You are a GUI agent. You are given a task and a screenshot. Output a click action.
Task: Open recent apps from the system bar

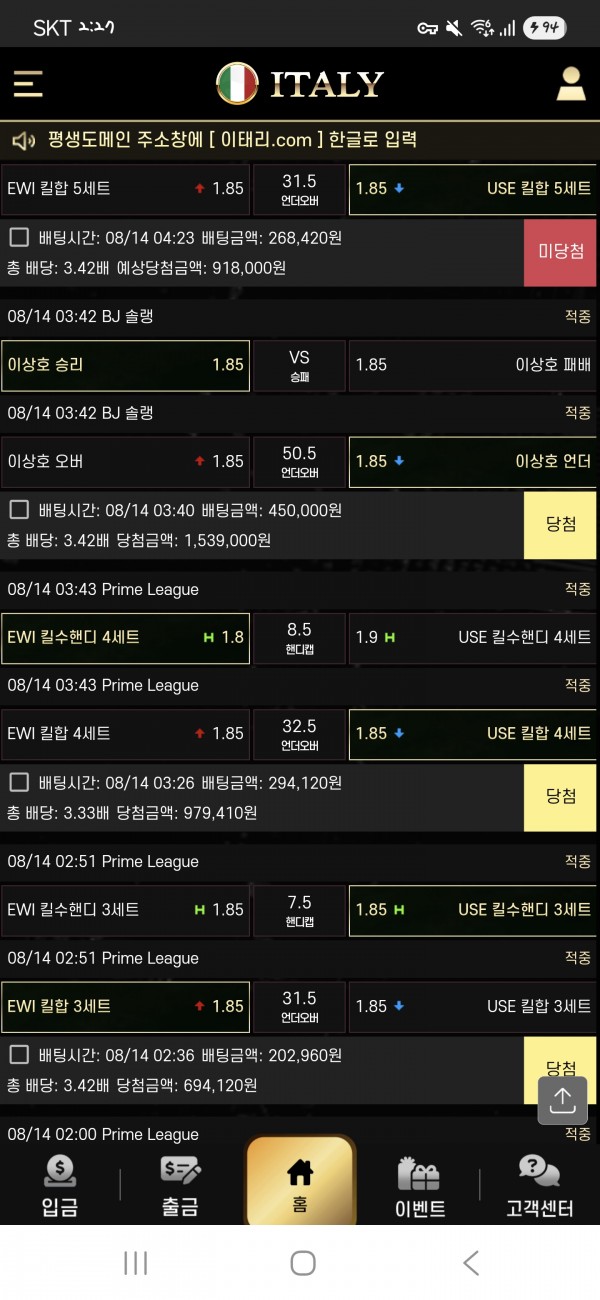(x=135, y=1263)
